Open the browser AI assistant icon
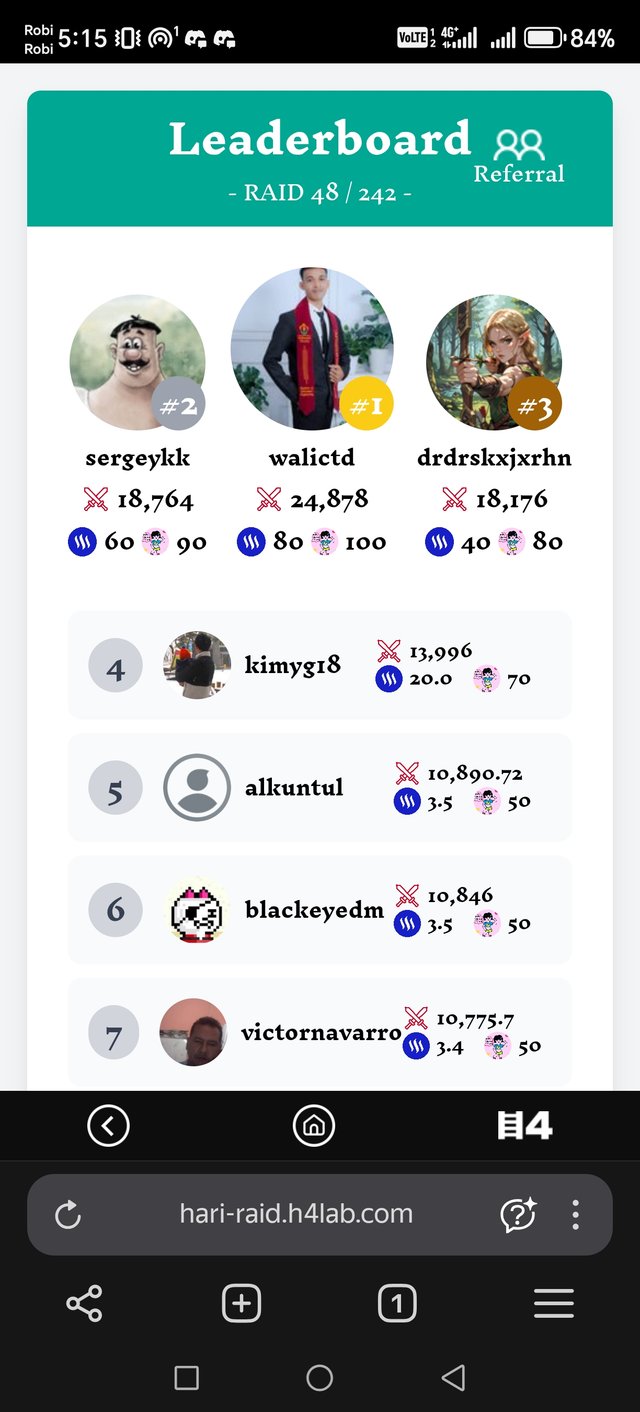This screenshot has width=640, height=1412. click(x=518, y=1215)
